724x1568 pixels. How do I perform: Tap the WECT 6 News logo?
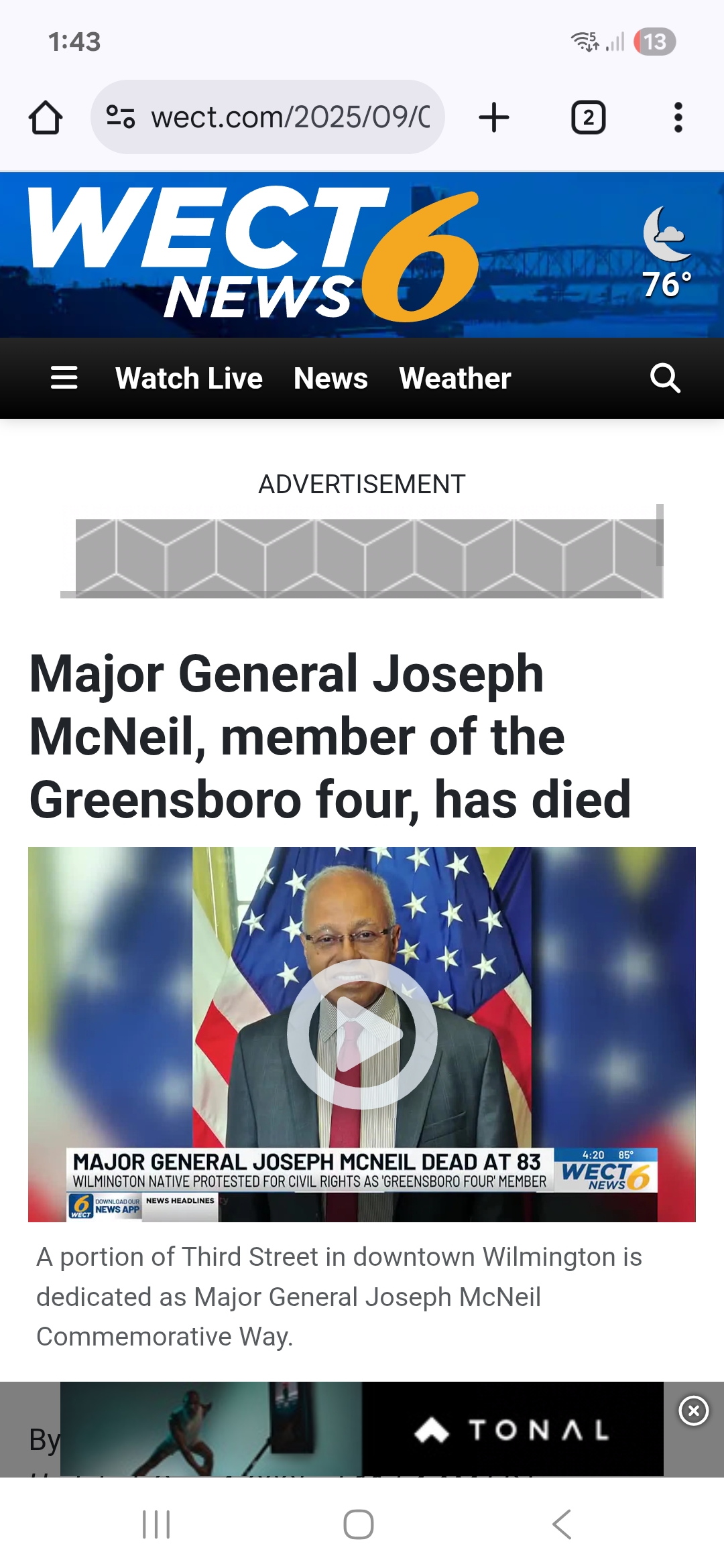point(253,255)
